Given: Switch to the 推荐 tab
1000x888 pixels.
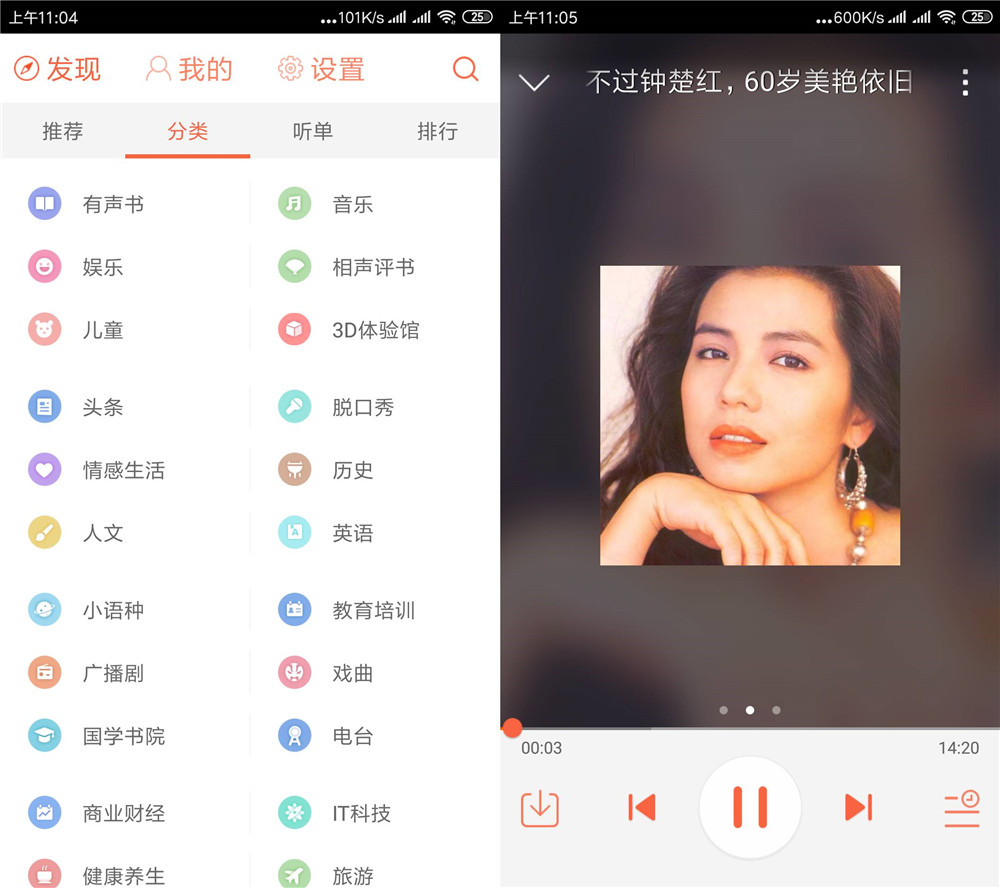Looking at the screenshot, I should click(x=63, y=131).
